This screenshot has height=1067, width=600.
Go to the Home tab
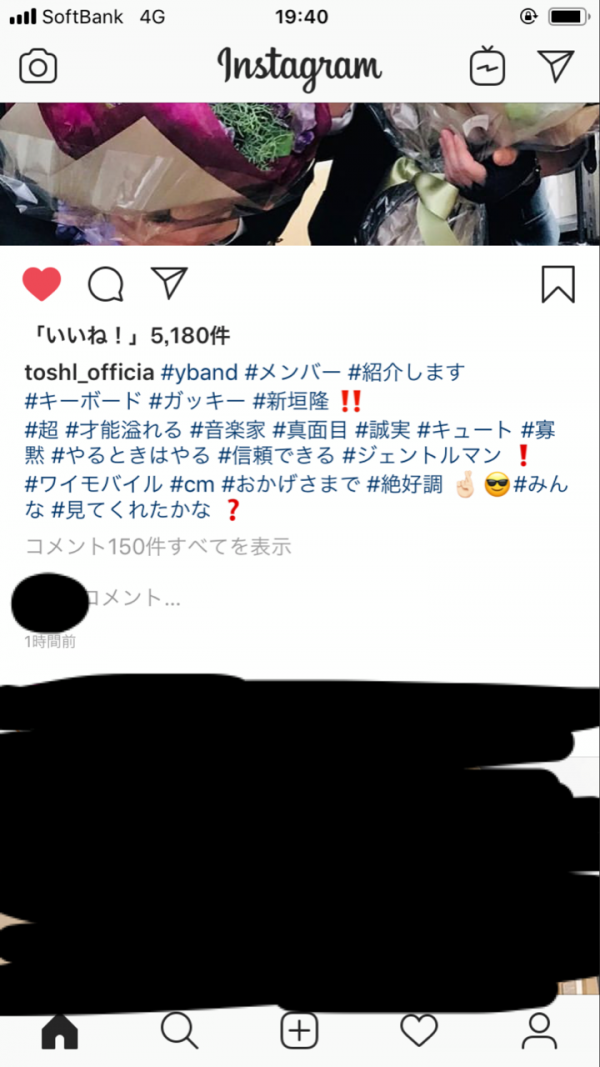point(60,1032)
